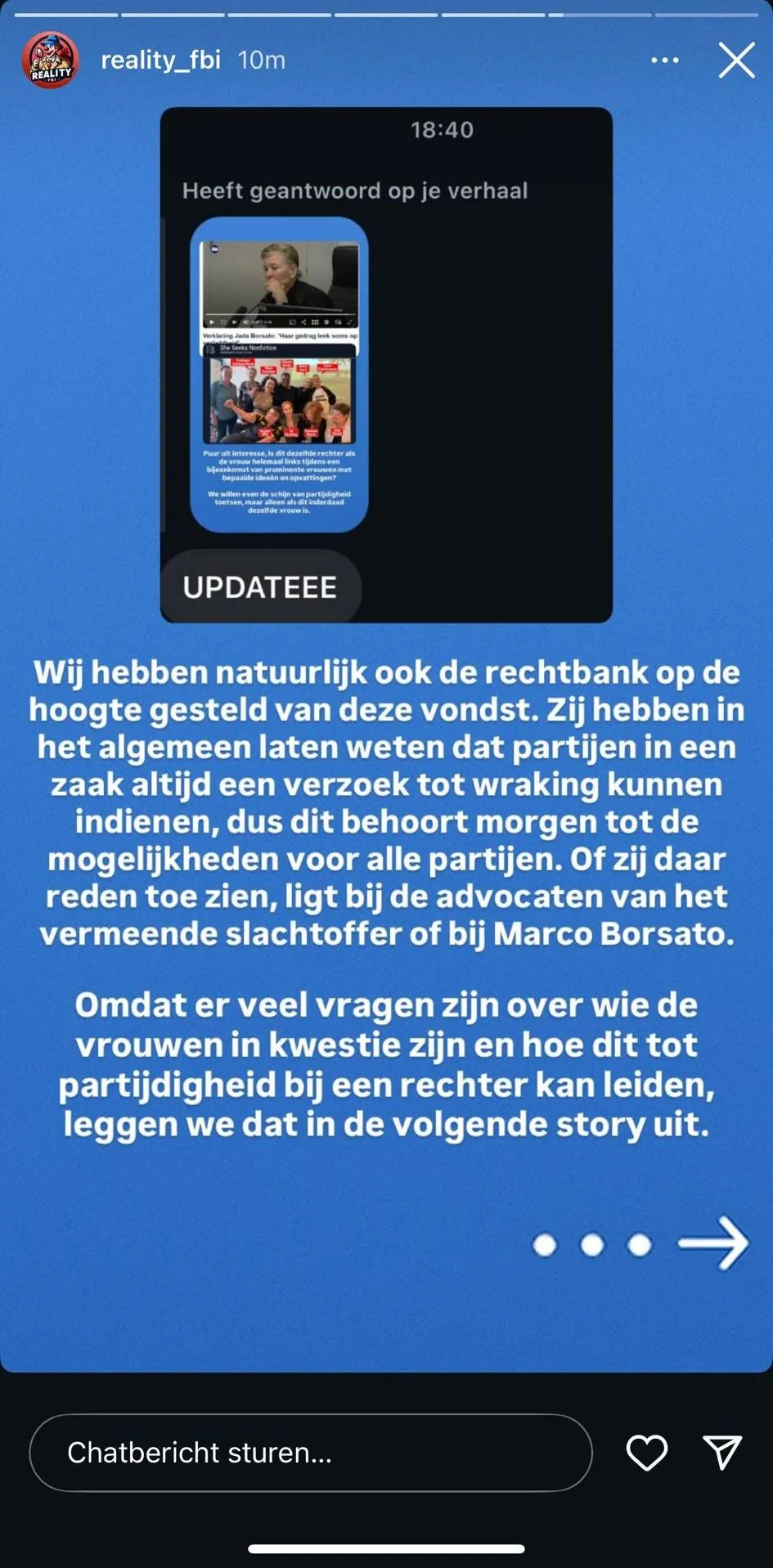Focus the Chatbericht sturen message field

[x=311, y=1452]
